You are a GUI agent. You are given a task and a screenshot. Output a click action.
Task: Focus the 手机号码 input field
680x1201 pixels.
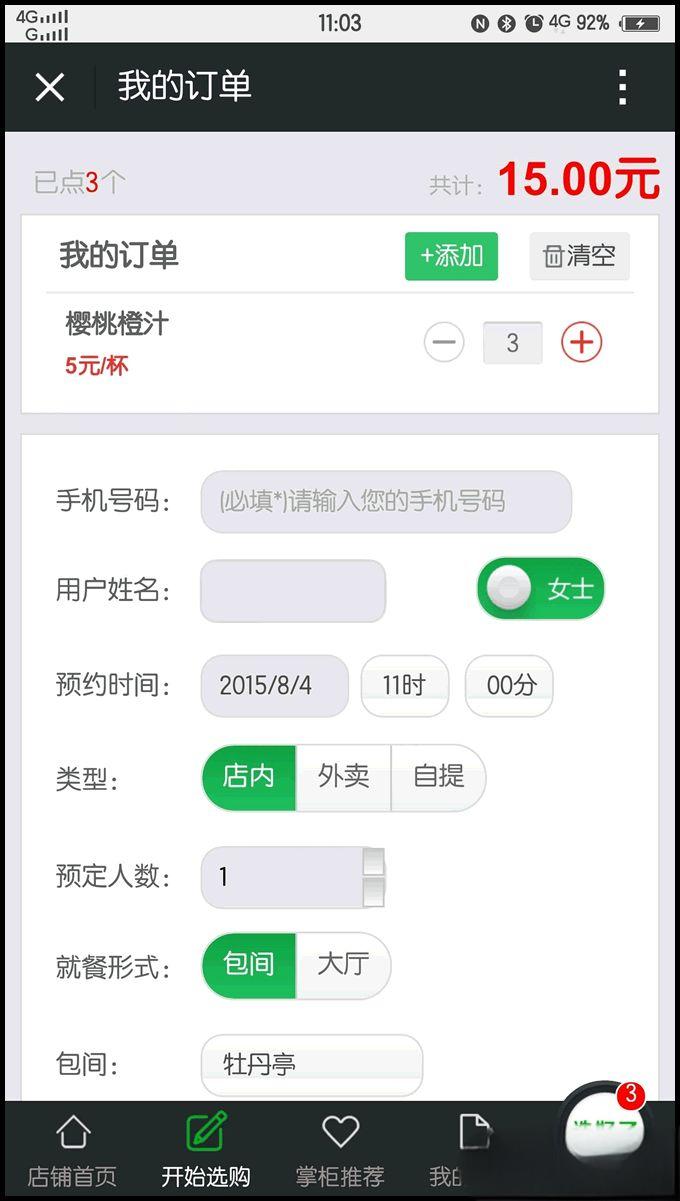[x=385, y=501]
